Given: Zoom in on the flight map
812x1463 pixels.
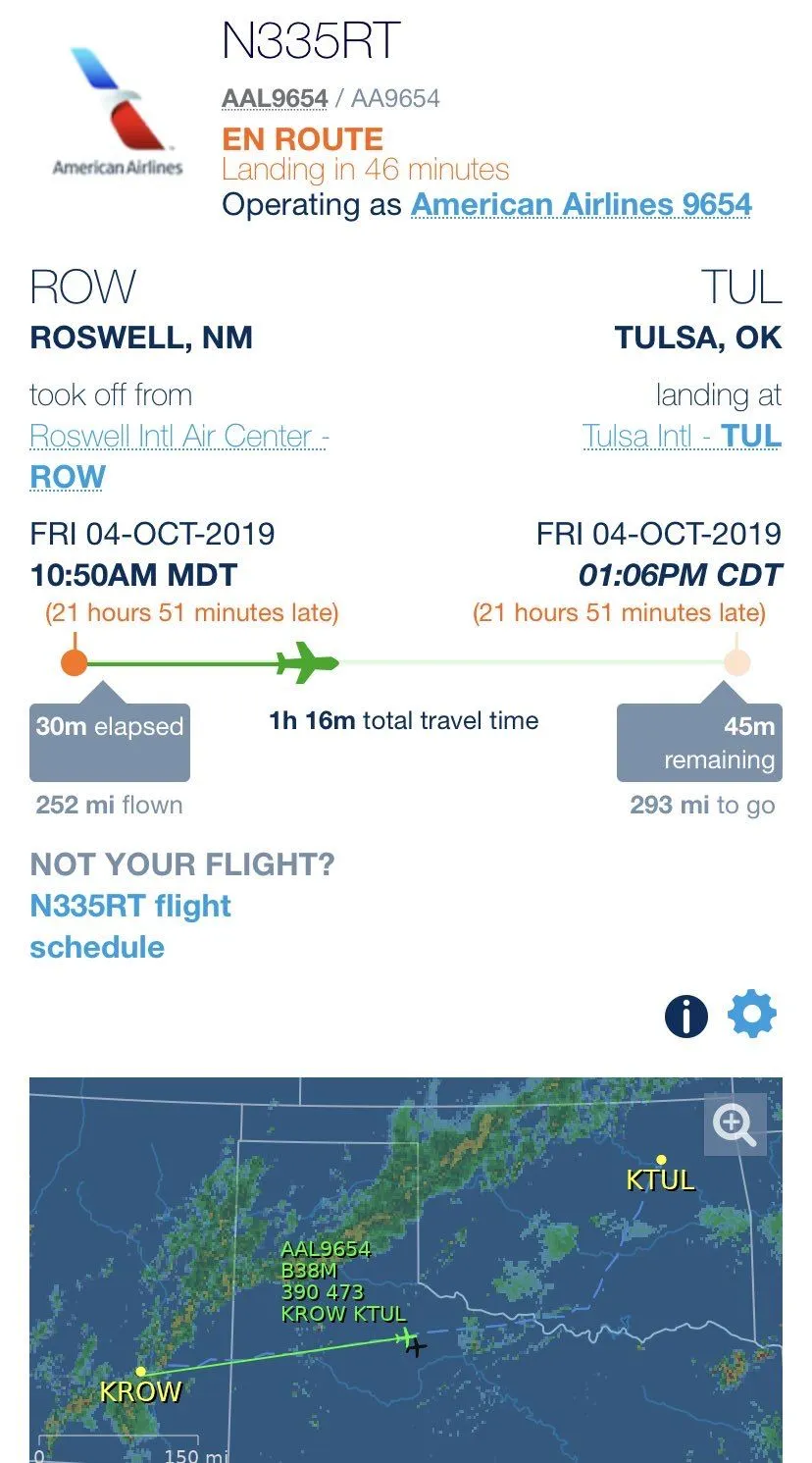Looking at the screenshot, I should point(735,1124).
